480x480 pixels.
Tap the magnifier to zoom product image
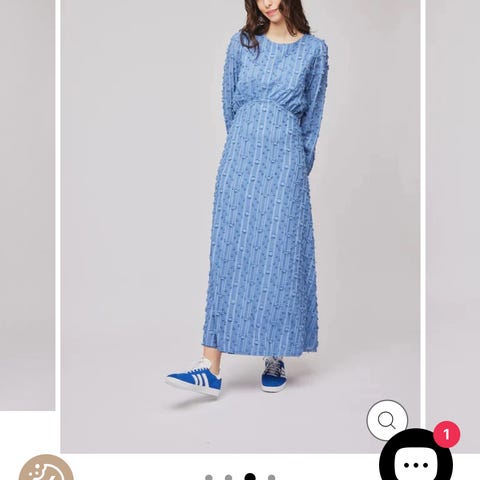click(387, 421)
